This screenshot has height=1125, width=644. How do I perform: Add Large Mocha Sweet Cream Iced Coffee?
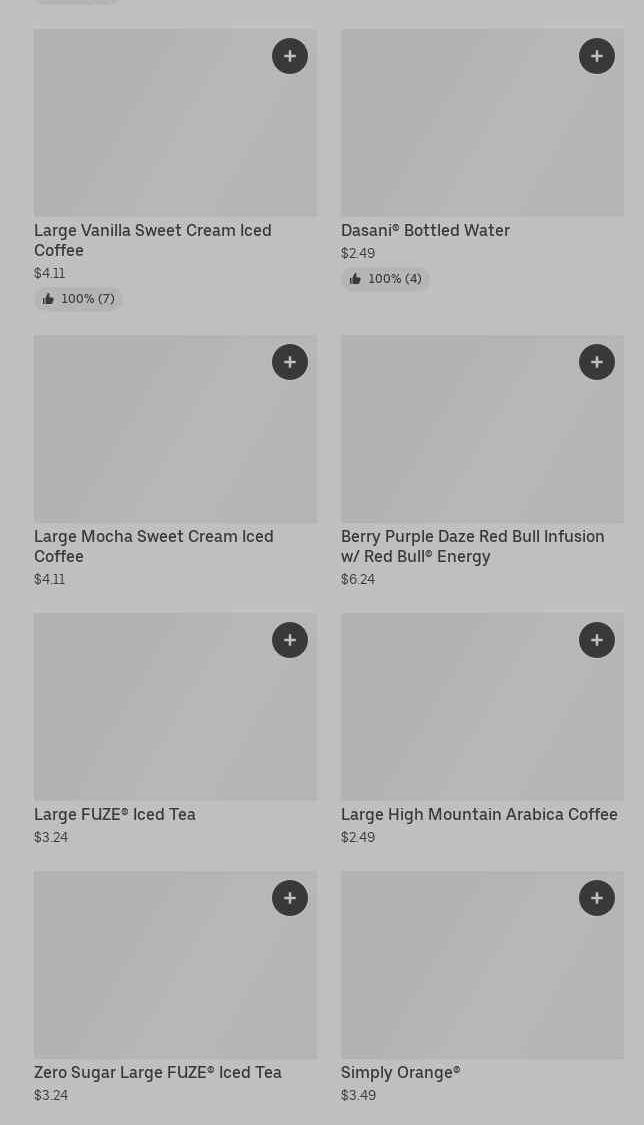(290, 362)
